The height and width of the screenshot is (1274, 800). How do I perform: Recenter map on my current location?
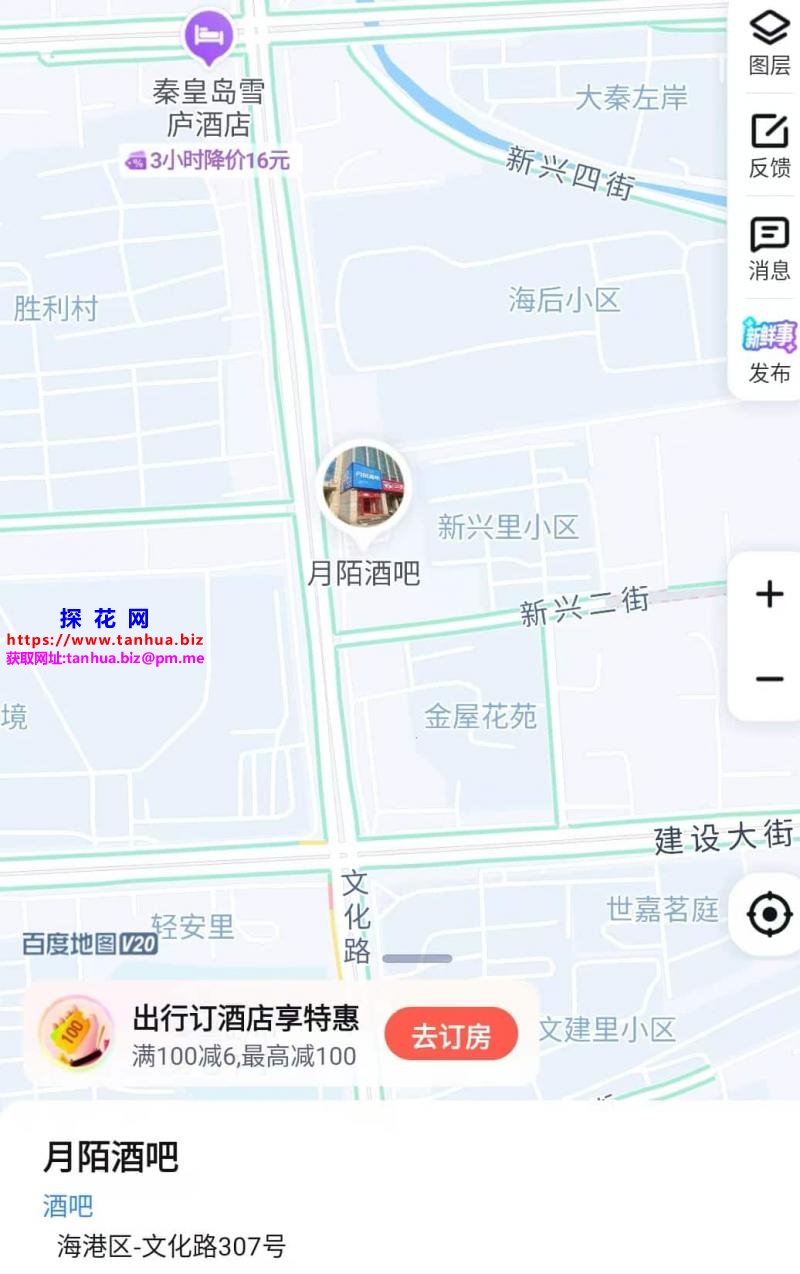pos(769,914)
